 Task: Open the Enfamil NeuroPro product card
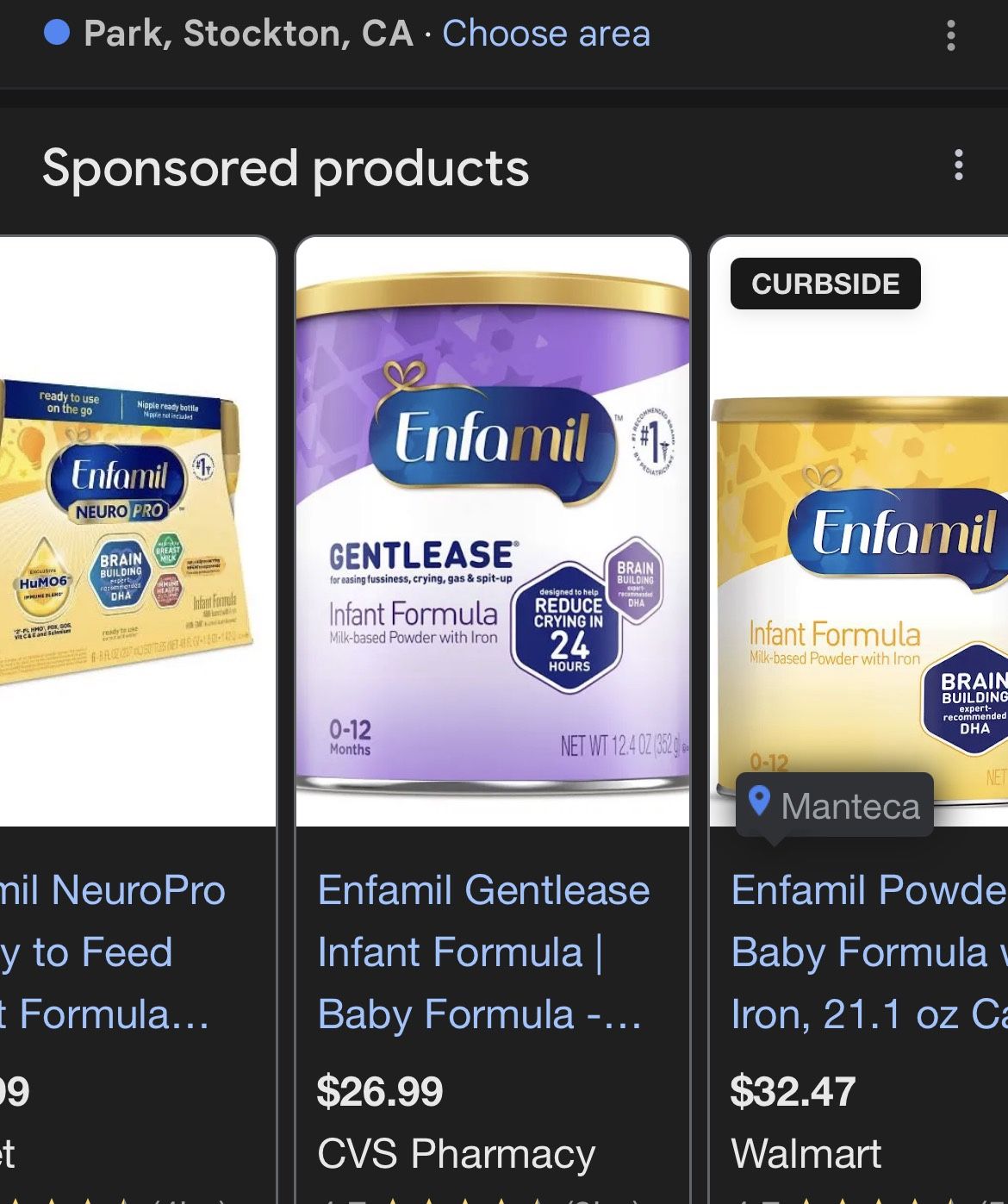[138, 720]
